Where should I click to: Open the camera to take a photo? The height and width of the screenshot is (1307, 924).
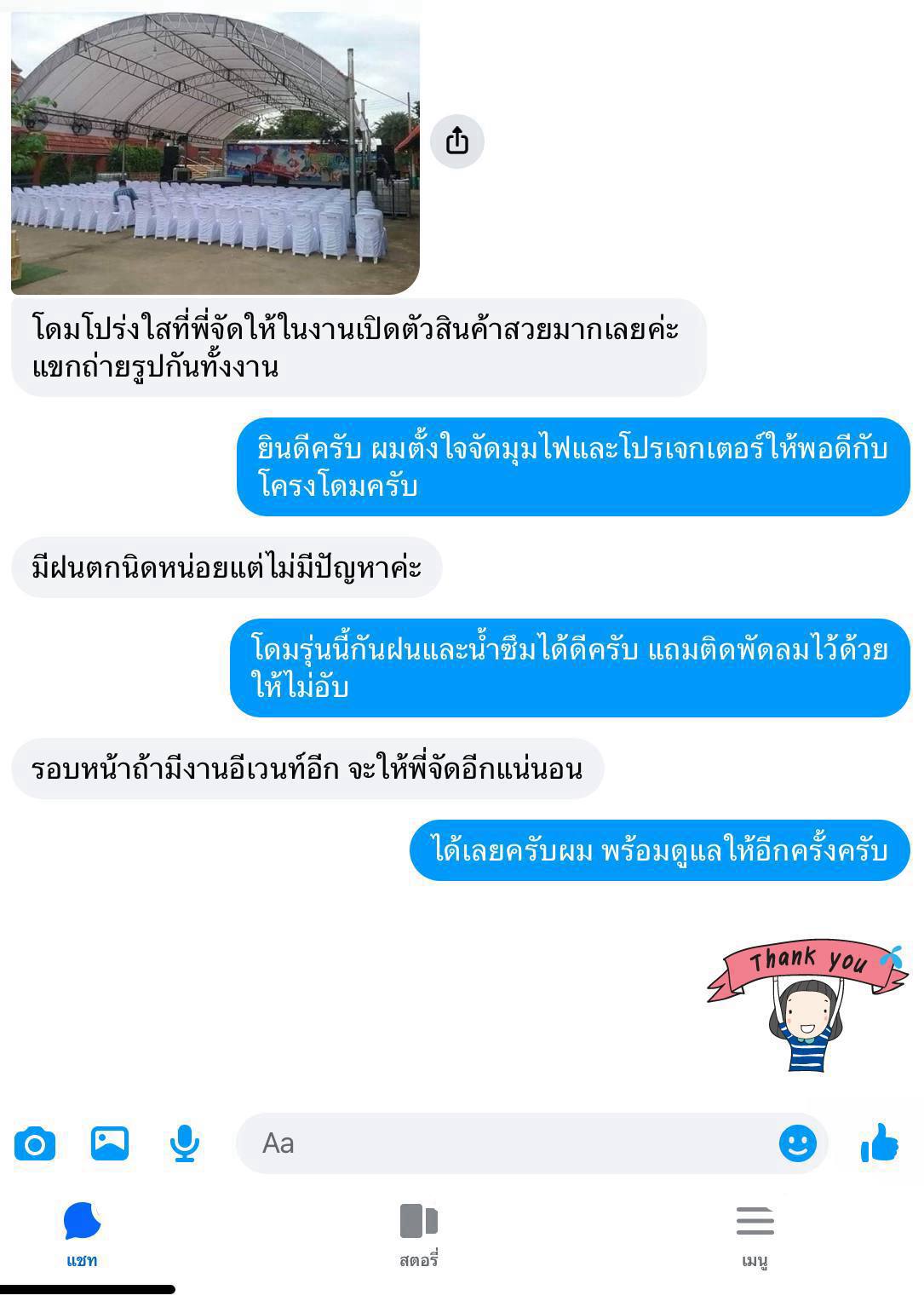(35, 1143)
